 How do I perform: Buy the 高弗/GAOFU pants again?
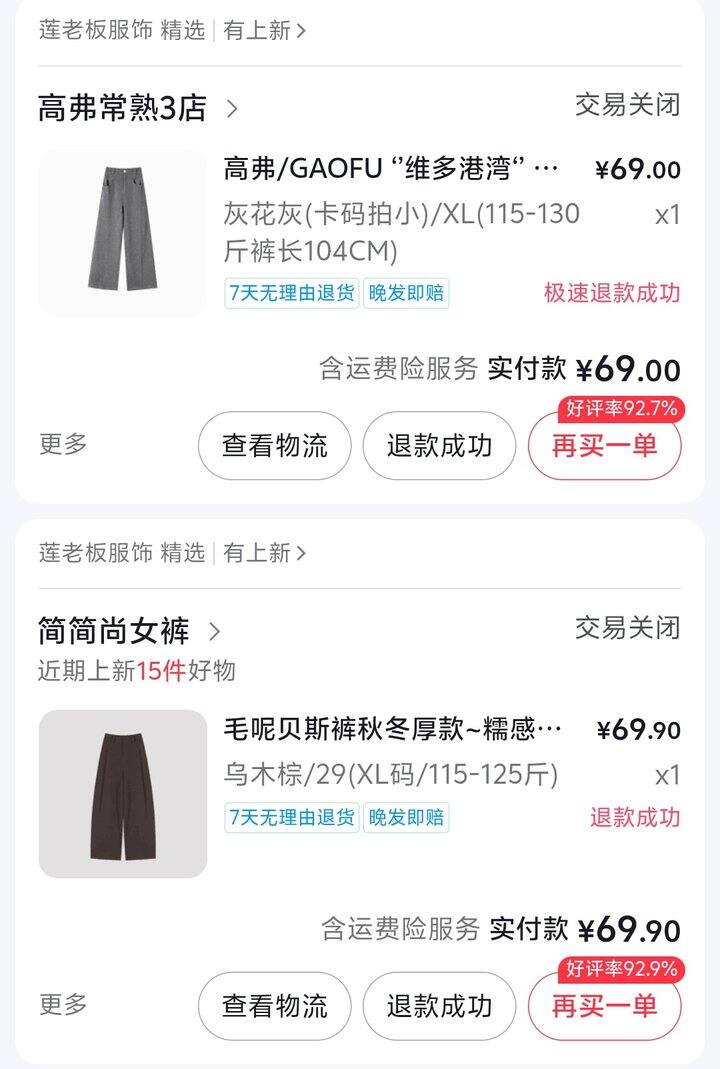[604, 446]
